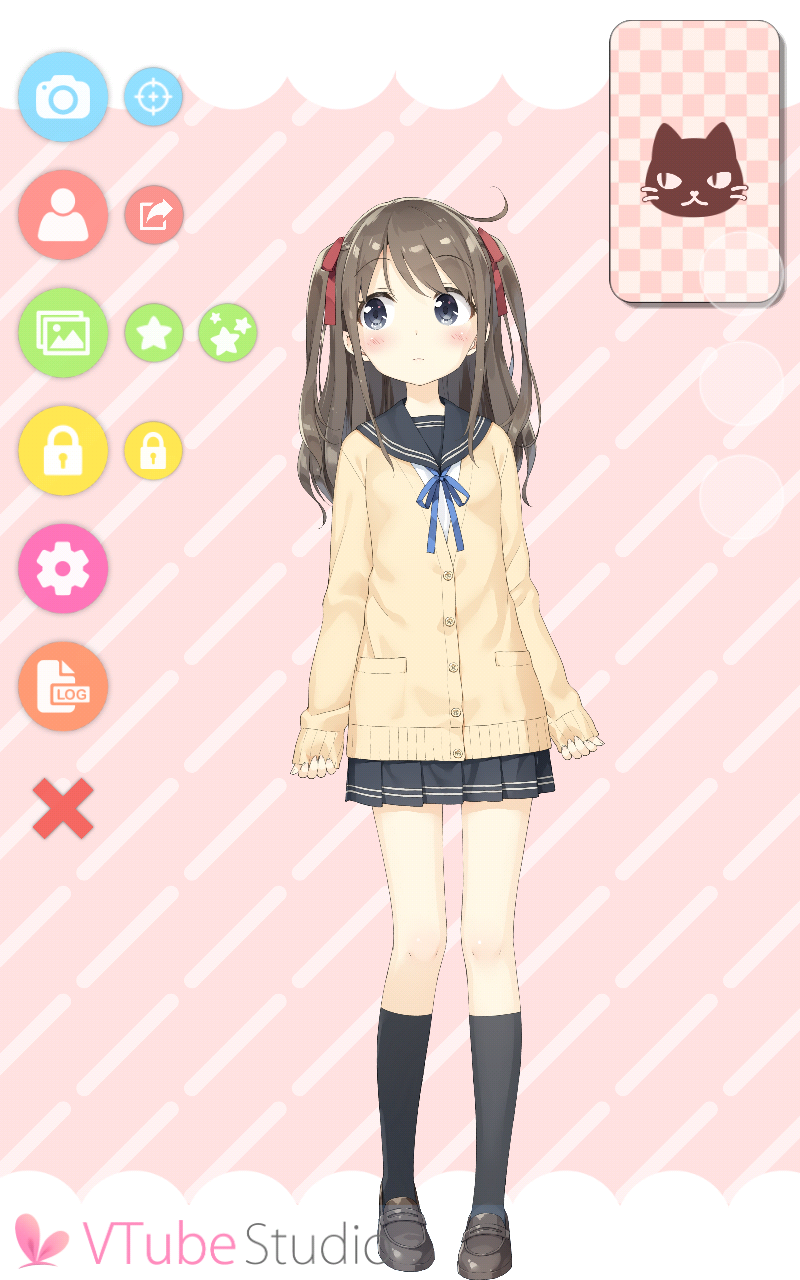Tap the red export arrow icon

[154, 215]
